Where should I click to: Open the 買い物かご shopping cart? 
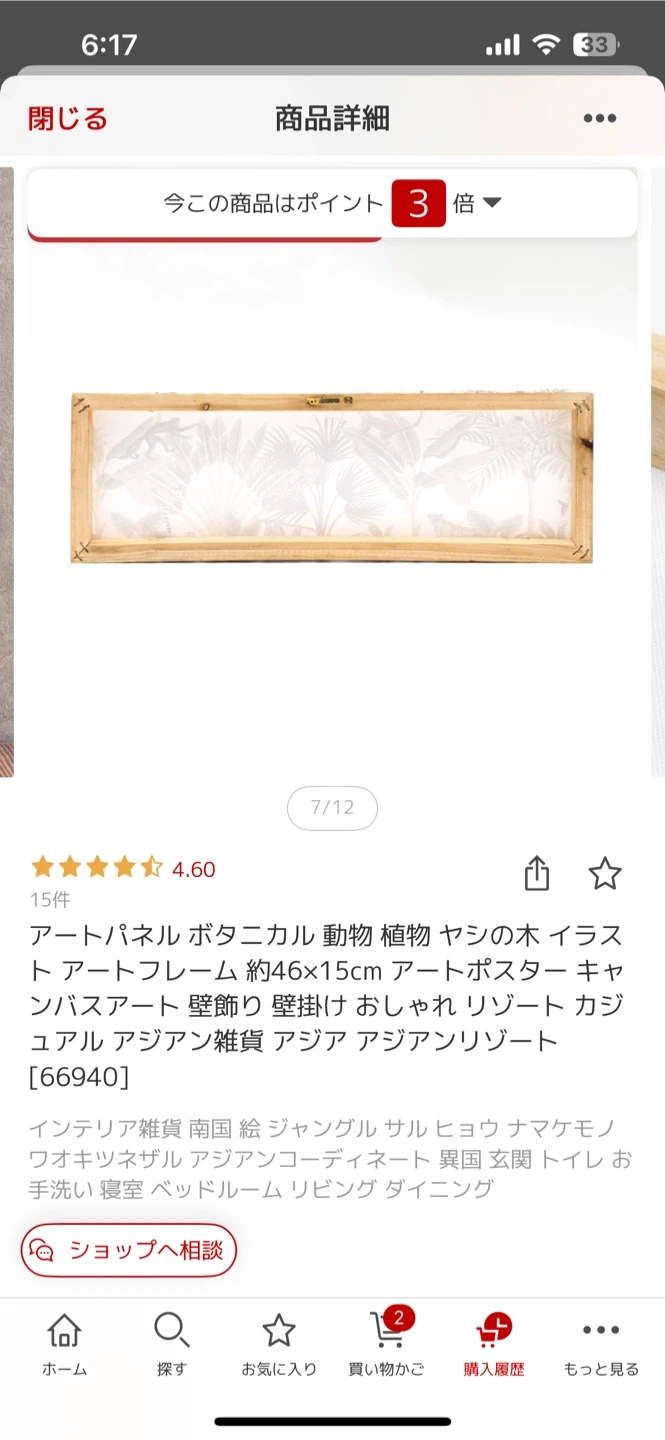point(386,1345)
